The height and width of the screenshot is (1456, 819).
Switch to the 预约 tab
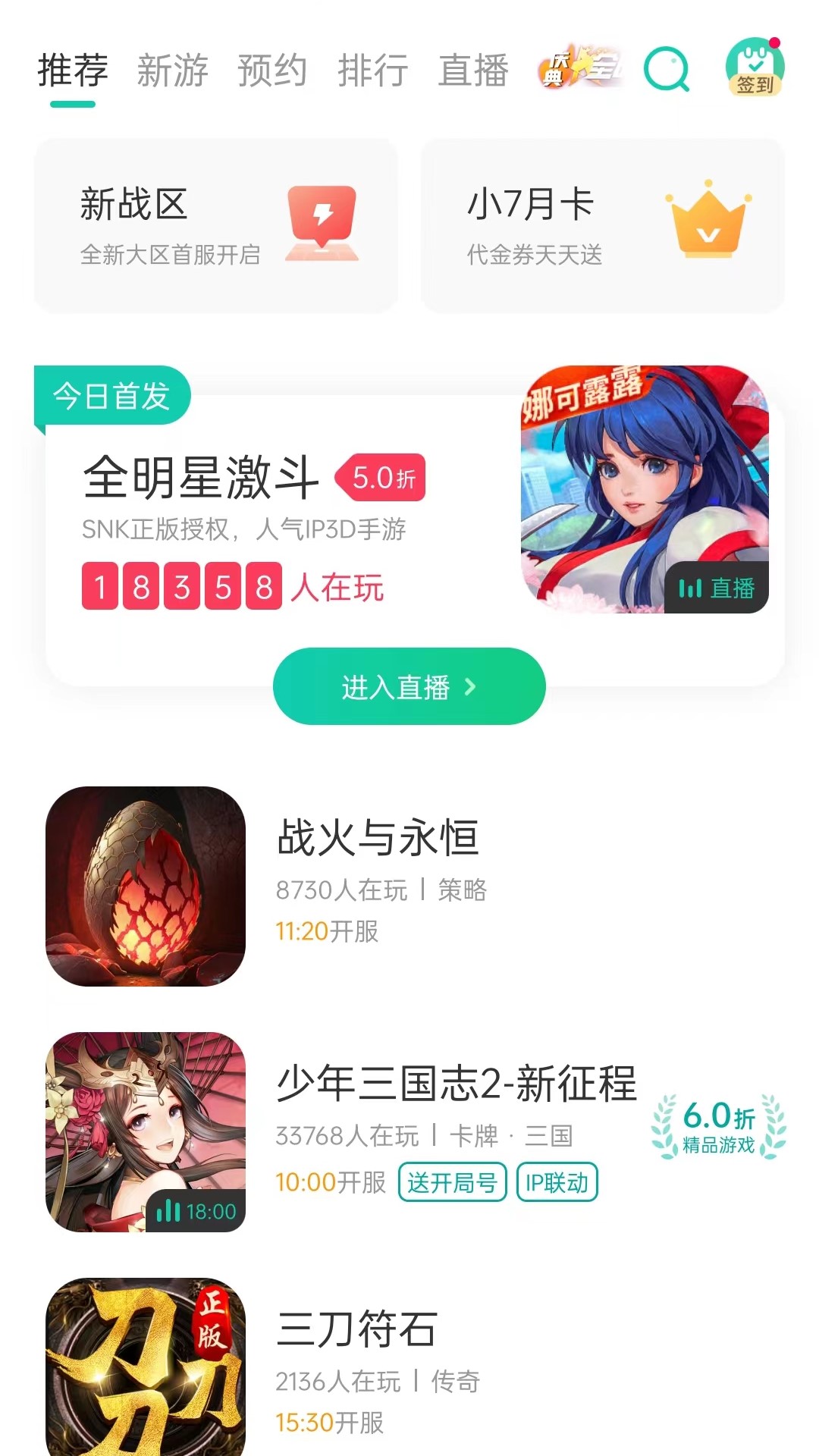click(272, 71)
